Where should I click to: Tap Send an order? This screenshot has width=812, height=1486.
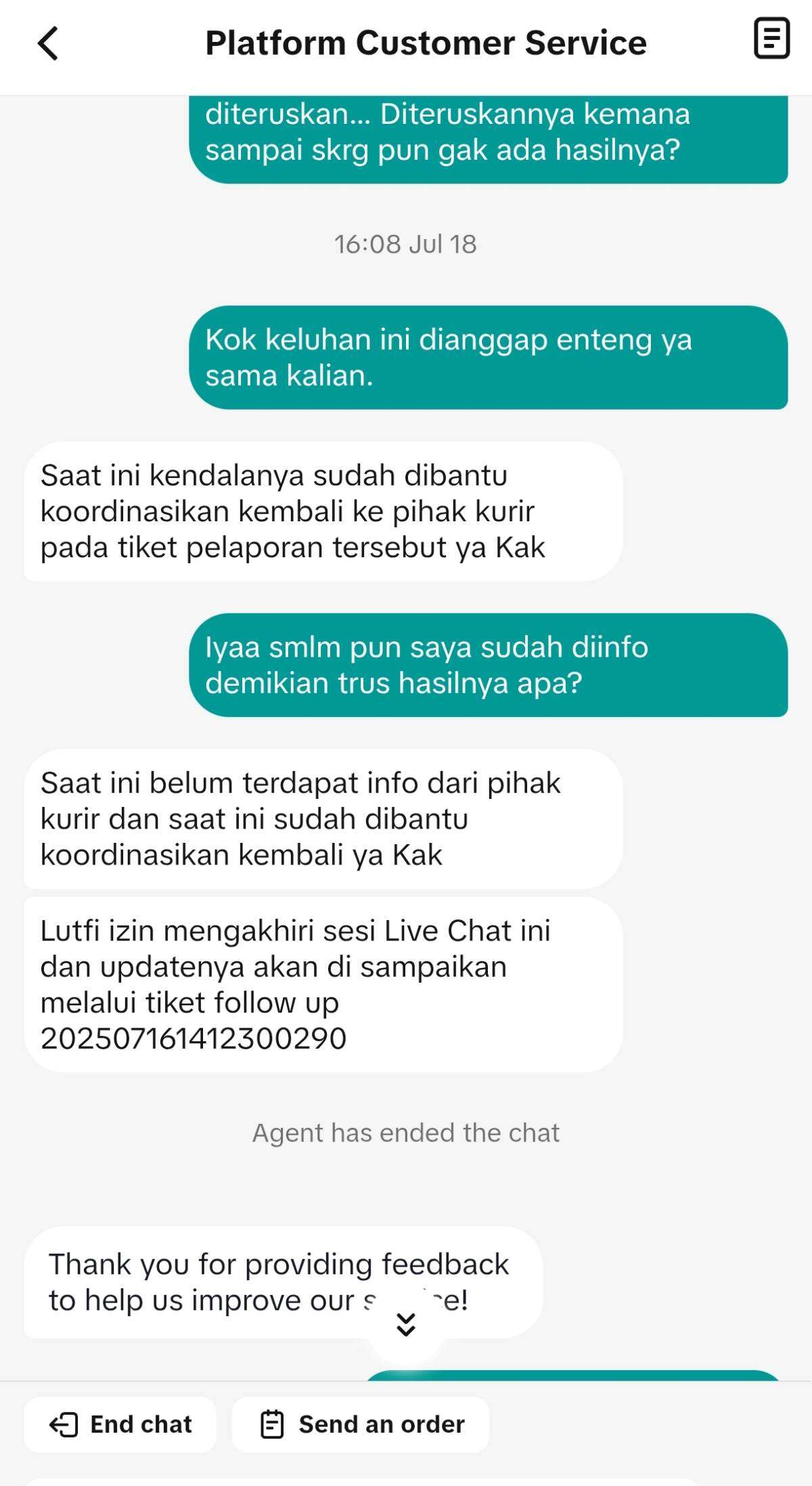coord(361,1424)
